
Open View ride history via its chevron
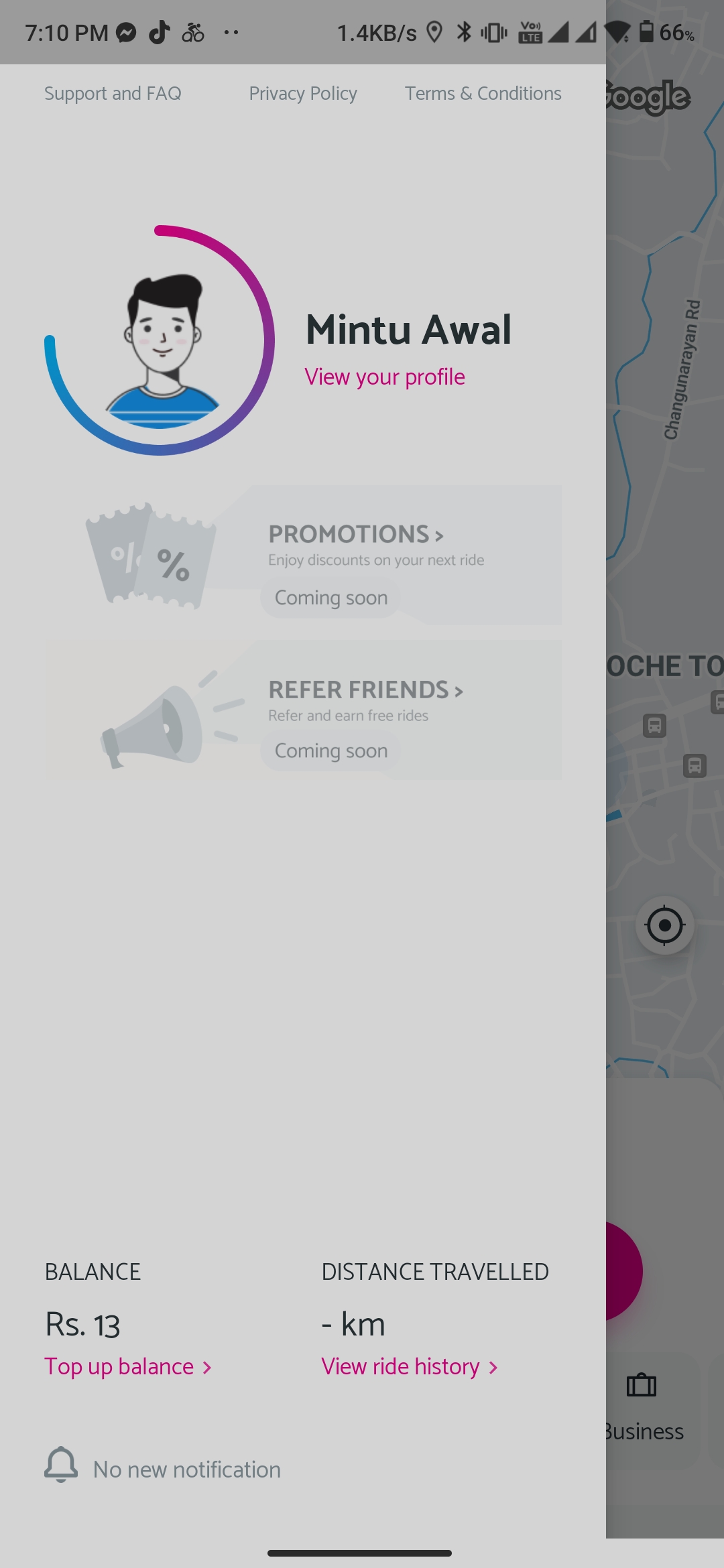[493, 1367]
